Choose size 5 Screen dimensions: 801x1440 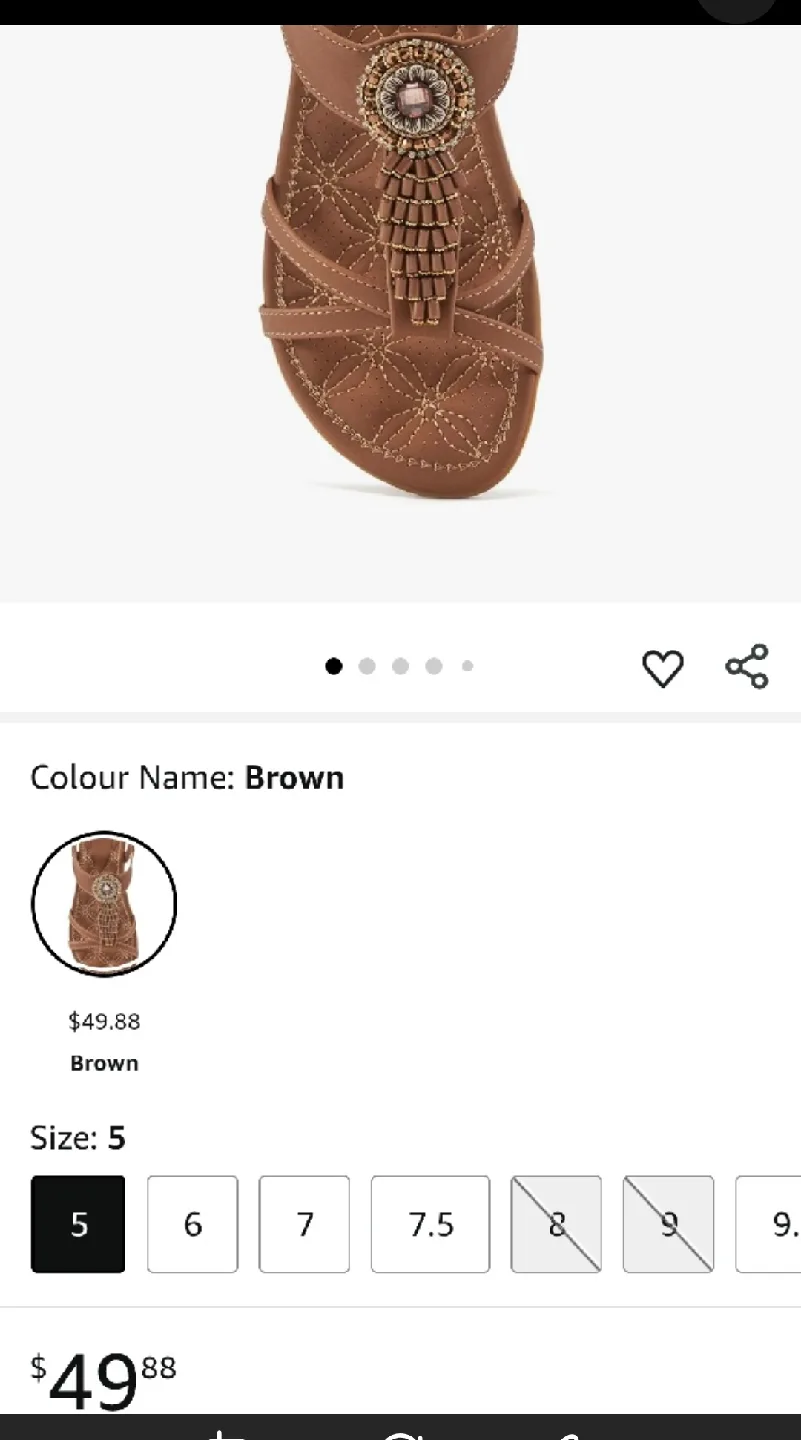coord(78,1224)
